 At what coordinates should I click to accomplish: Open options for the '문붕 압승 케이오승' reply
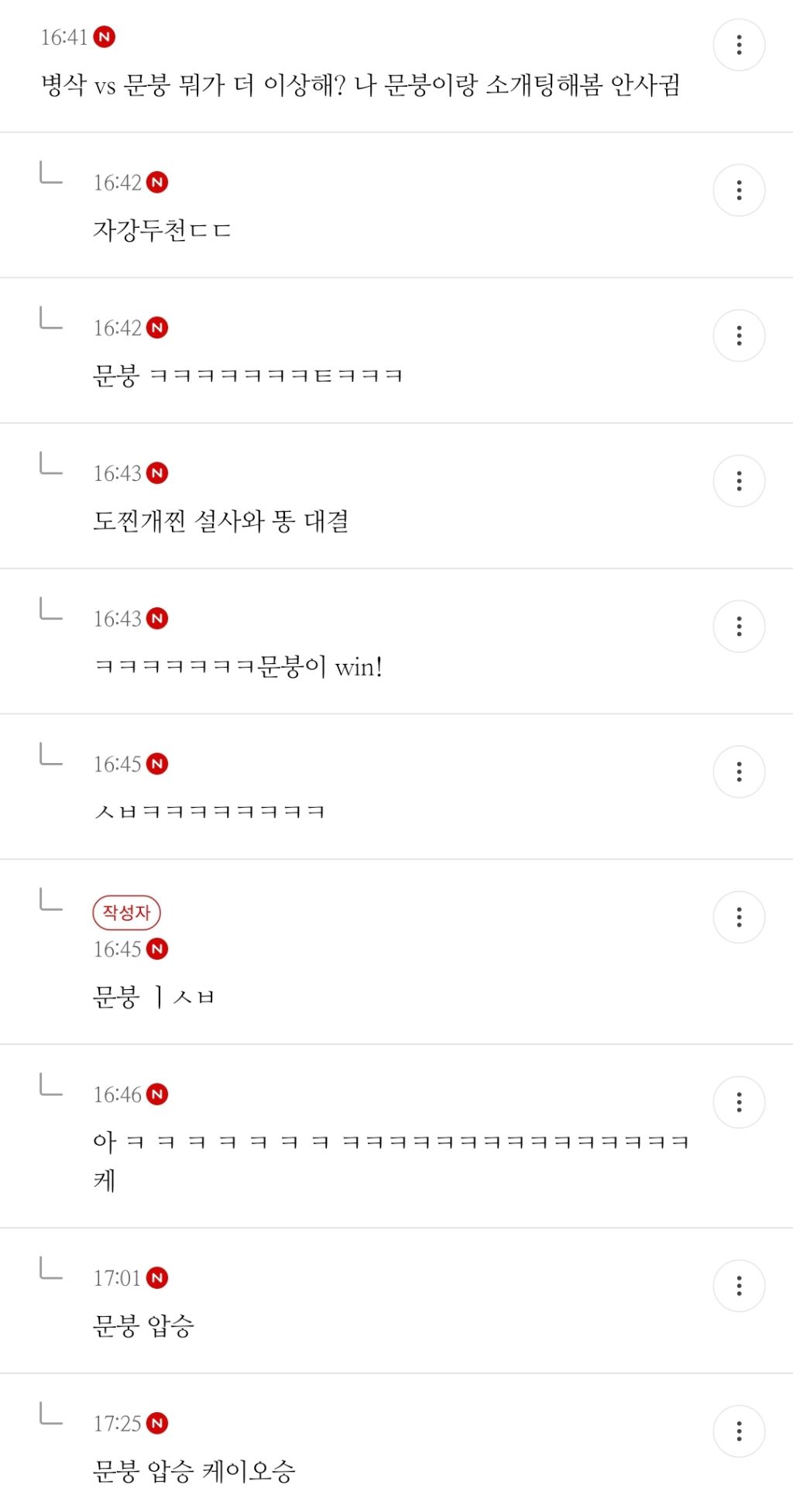[739, 1431]
